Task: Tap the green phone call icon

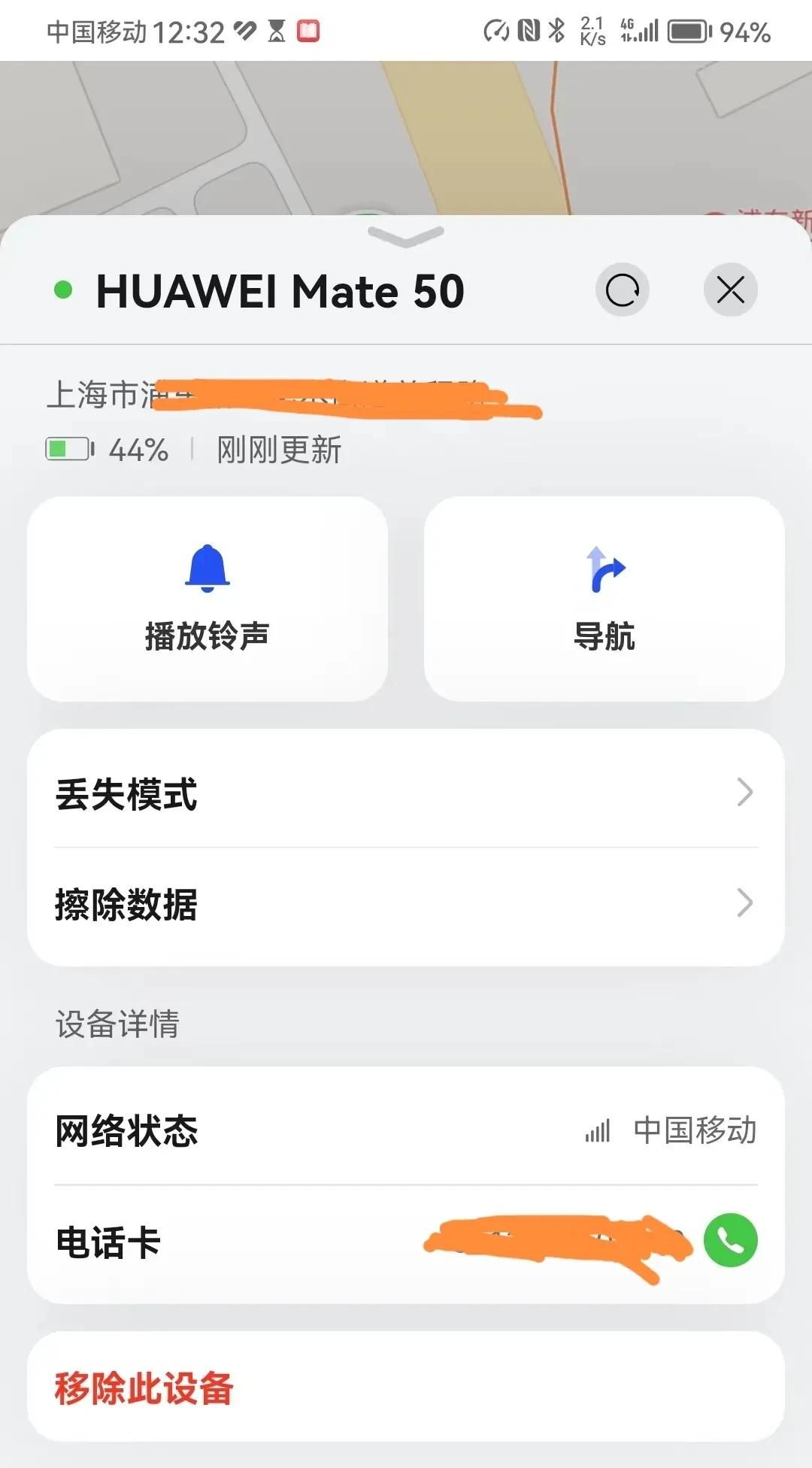Action: pyautogui.click(x=729, y=1239)
